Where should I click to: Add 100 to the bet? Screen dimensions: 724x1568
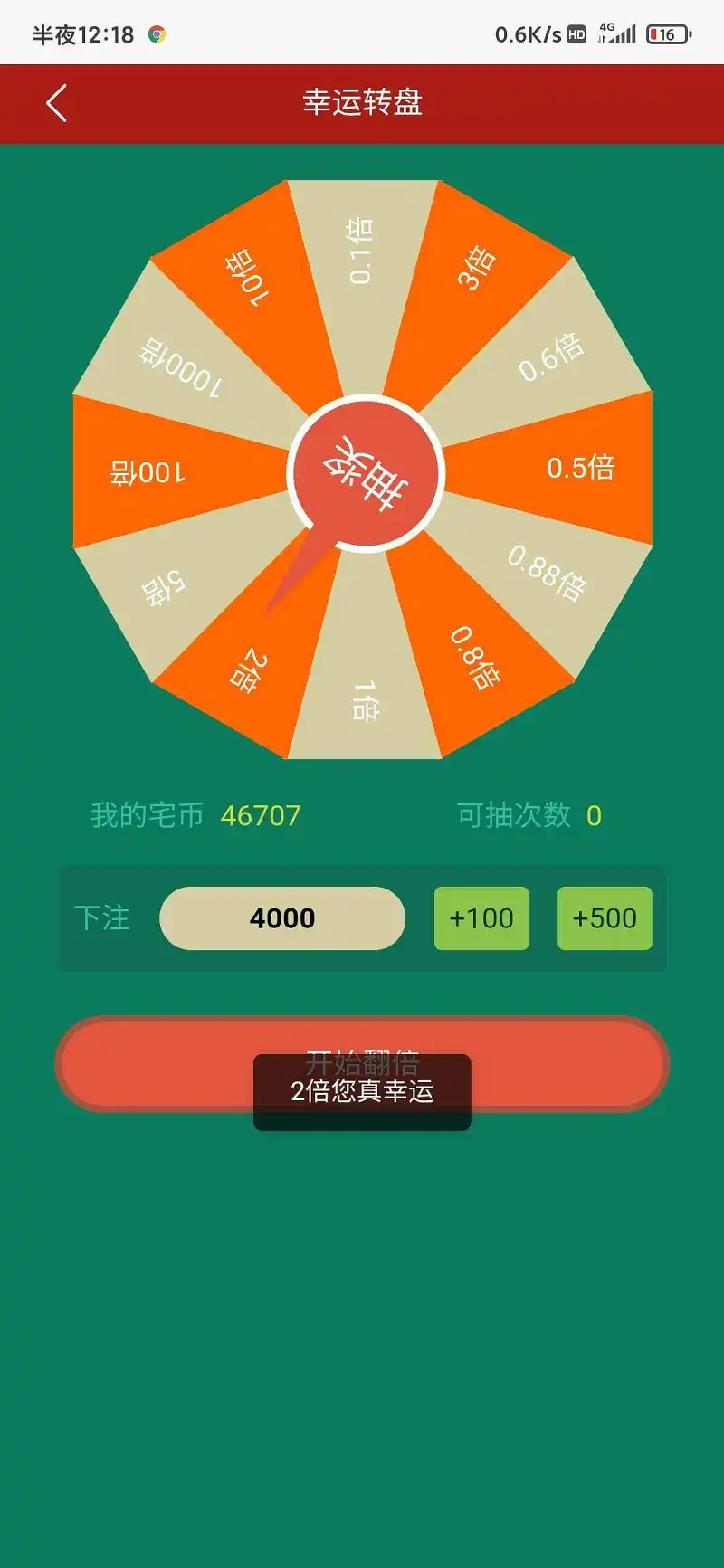[x=481, y=918]
